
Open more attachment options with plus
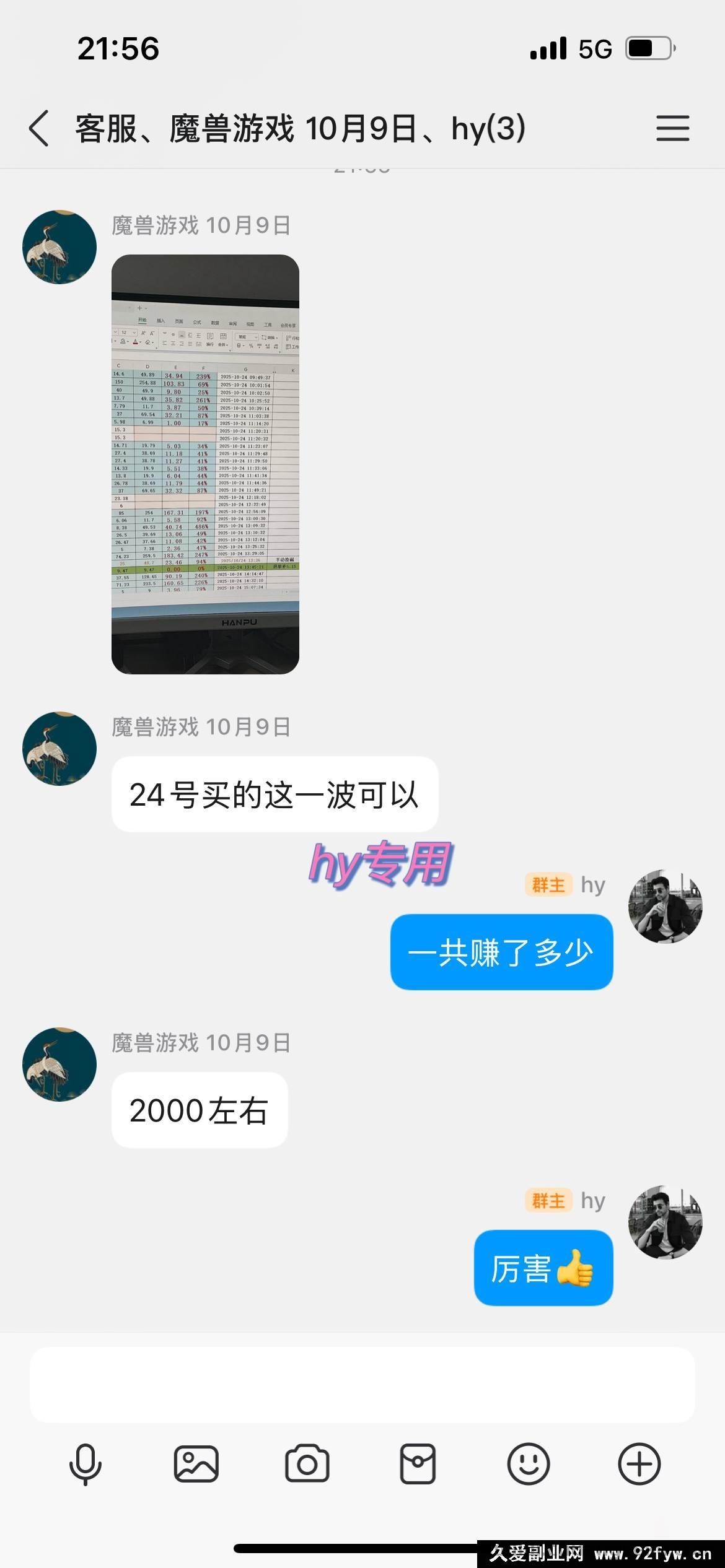click(x=639, y=1464)
